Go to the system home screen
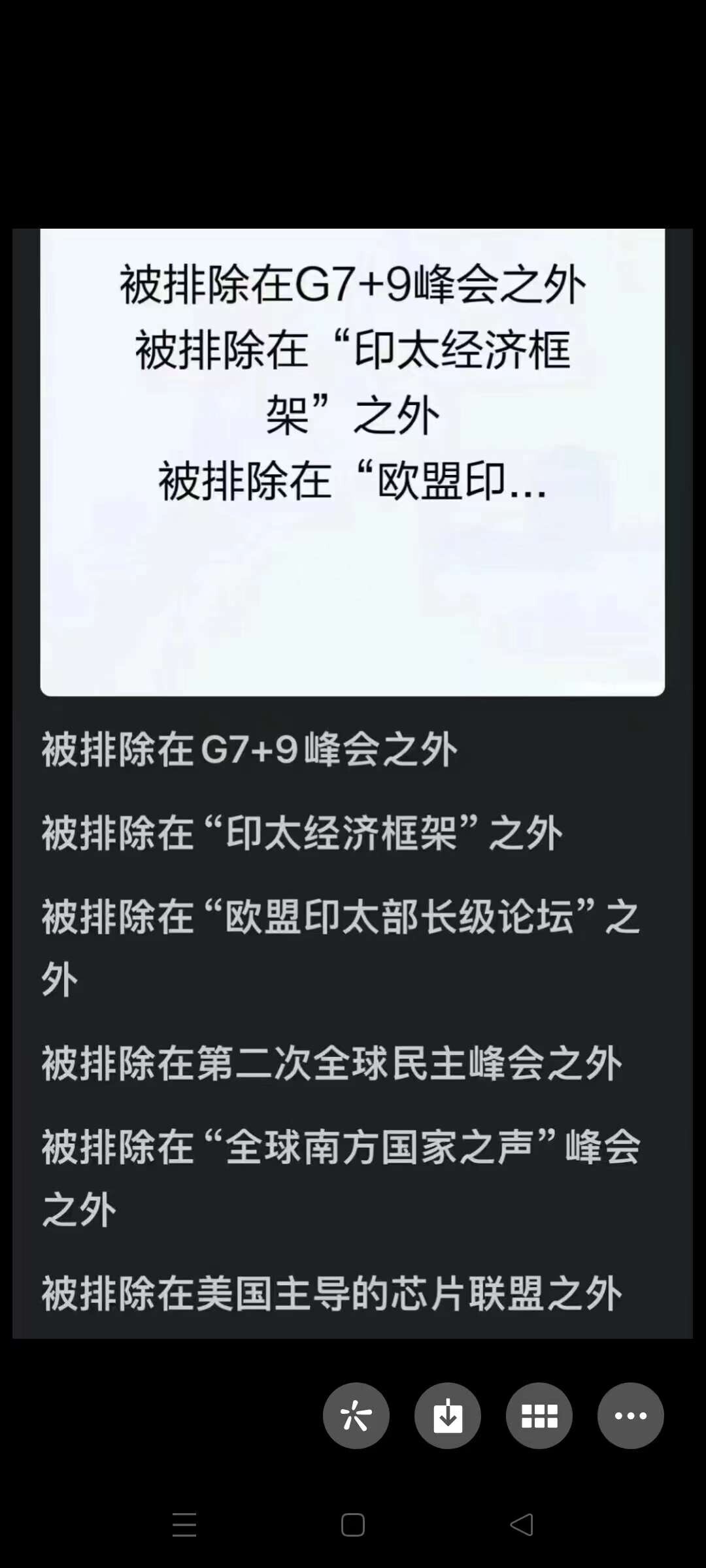The width and height of the screenshot is (706, 1568). click(x=353, y=1525)
